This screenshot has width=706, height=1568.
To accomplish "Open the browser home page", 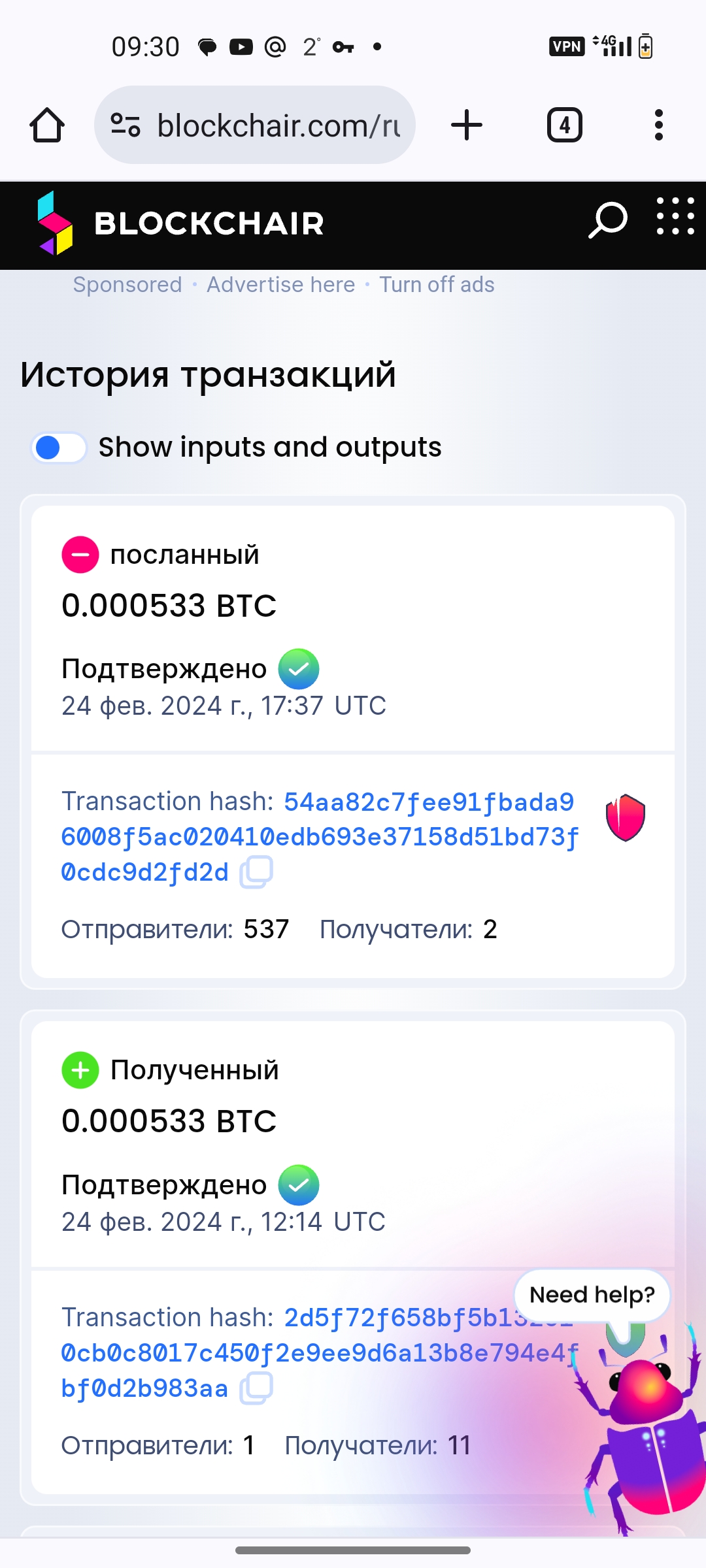I will tap(47, 125).
